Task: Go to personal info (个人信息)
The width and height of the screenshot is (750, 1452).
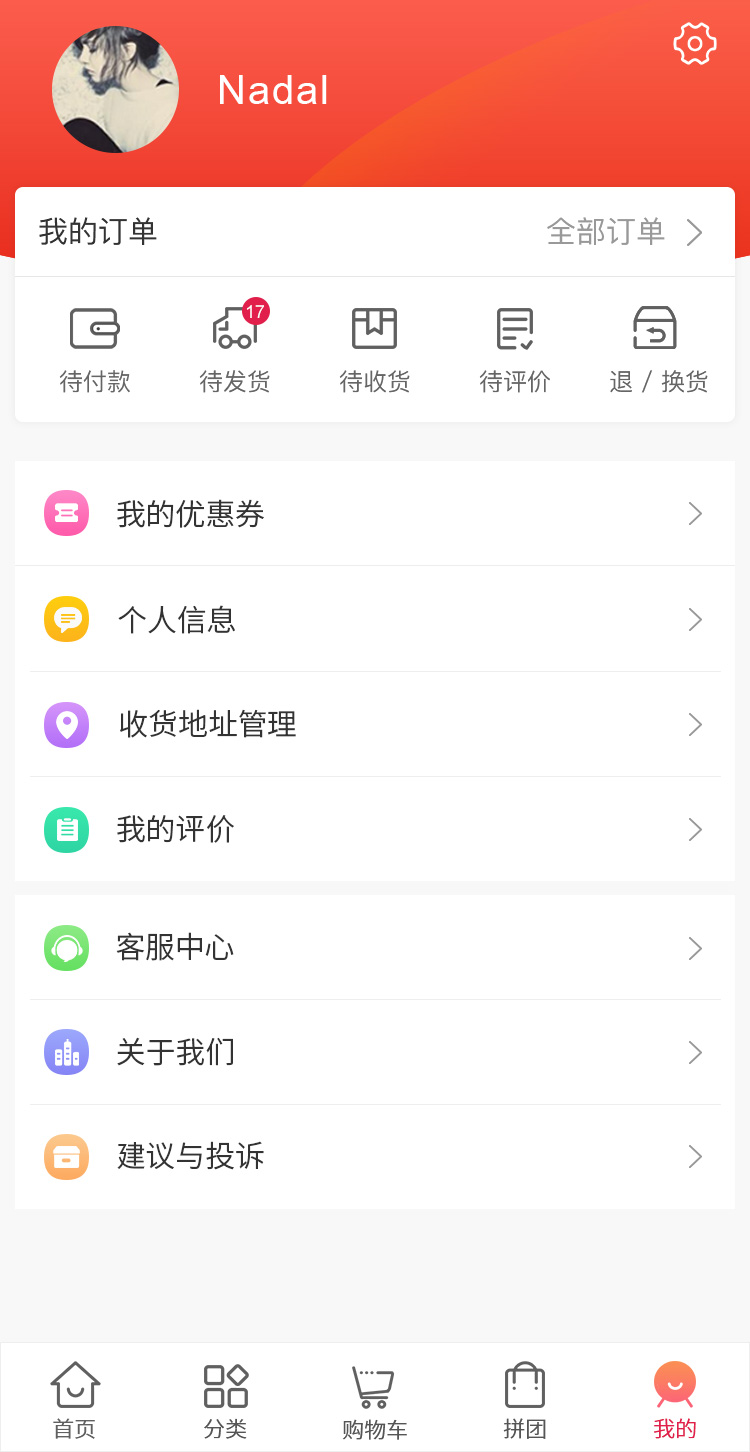Action: click(x=375, y=619)
